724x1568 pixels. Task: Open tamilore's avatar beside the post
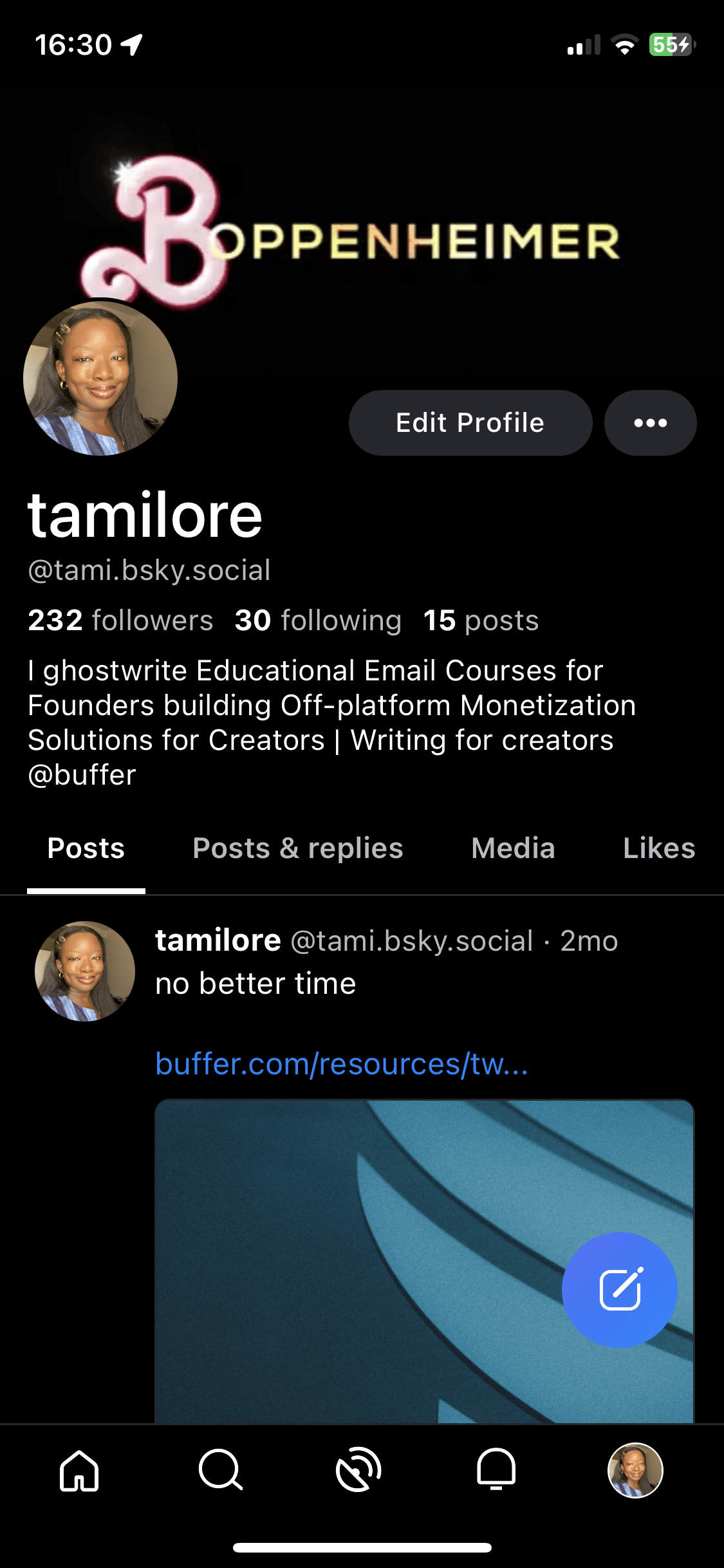[x=85, y=971]
